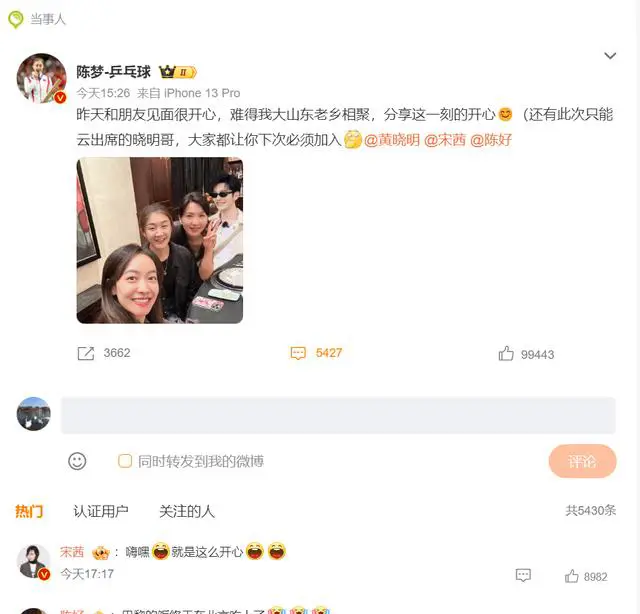
Task: Open the @陈好 mention link
Action: [x=490, y=140]
